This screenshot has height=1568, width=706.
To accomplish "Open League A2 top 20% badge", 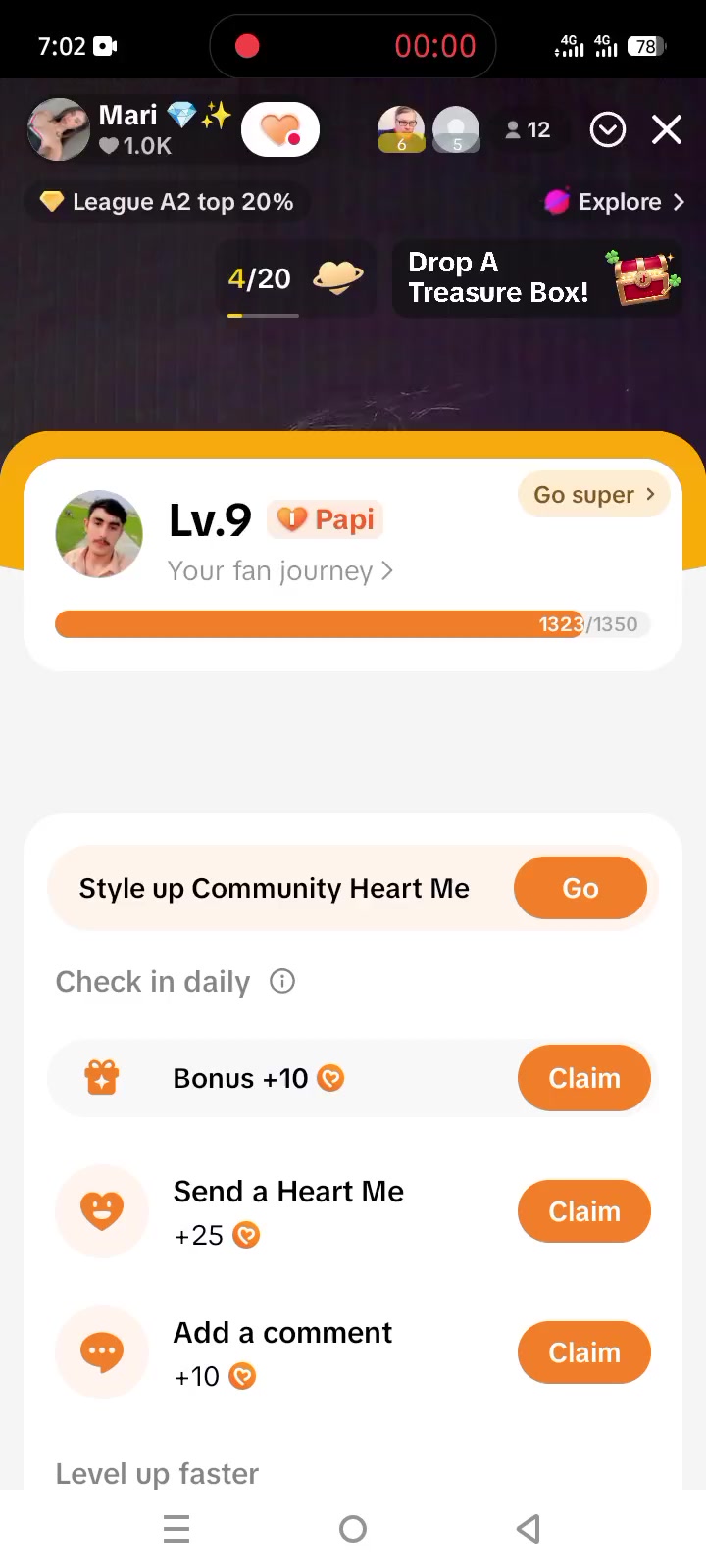I will 167,202.
